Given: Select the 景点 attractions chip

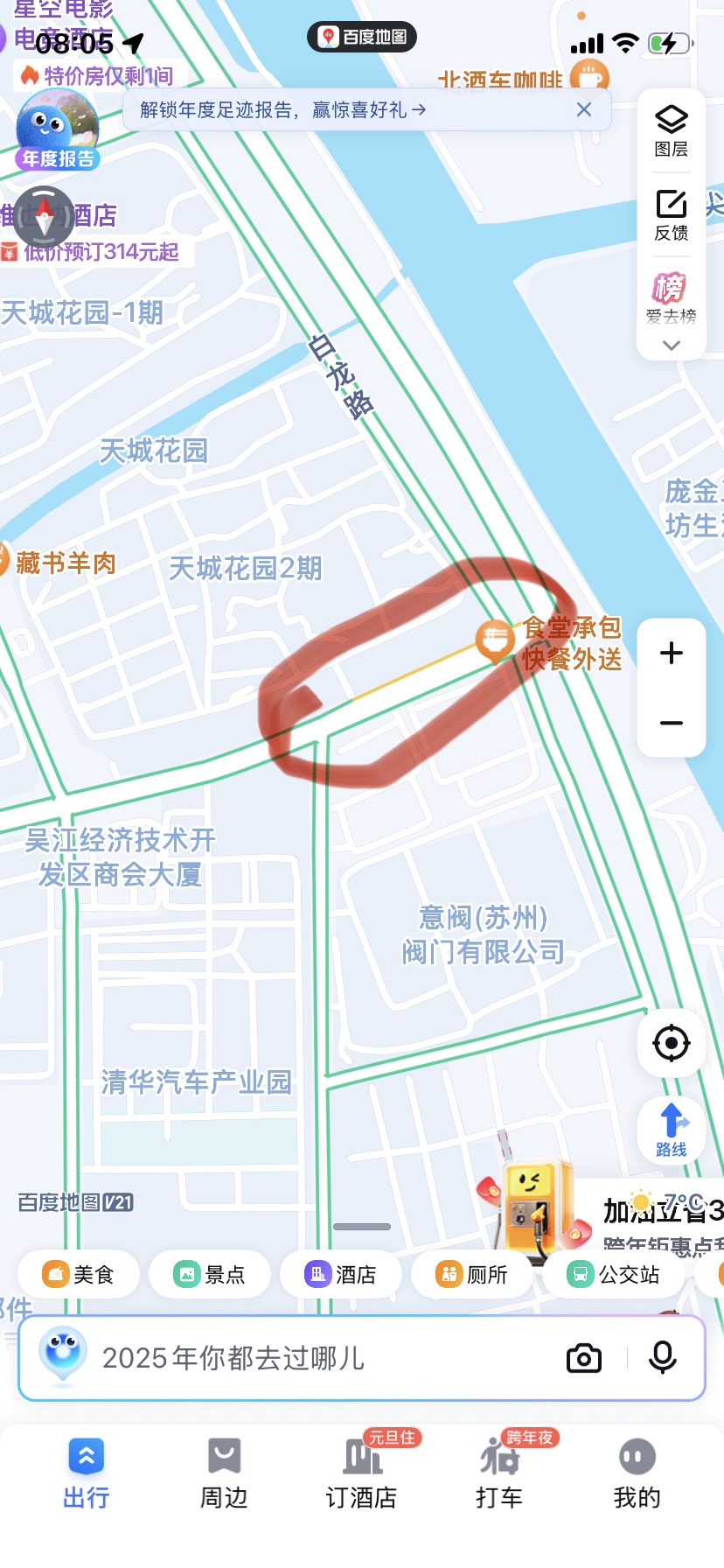Looking at the screenshot, I should click(210, 1274).
